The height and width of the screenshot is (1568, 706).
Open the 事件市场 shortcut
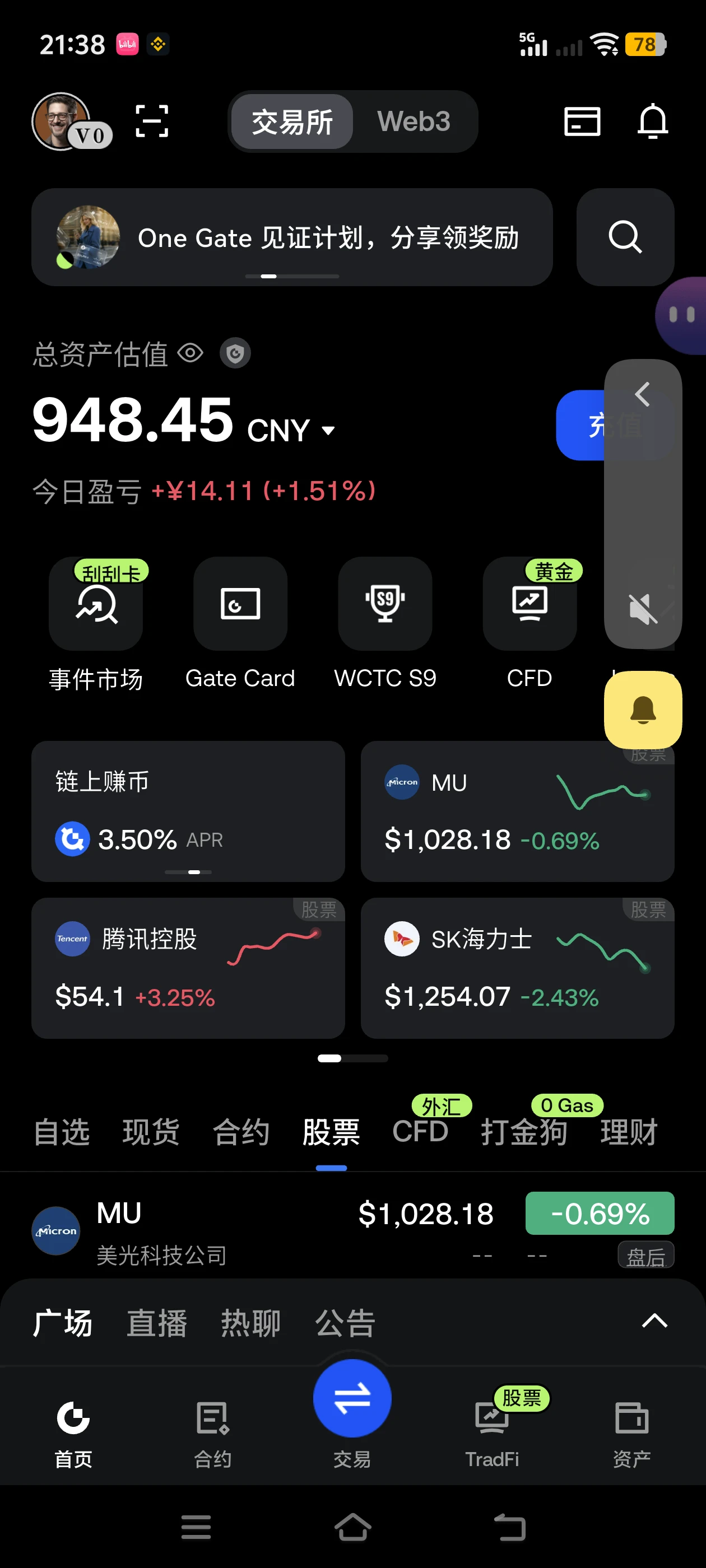(x=96, y=625)
